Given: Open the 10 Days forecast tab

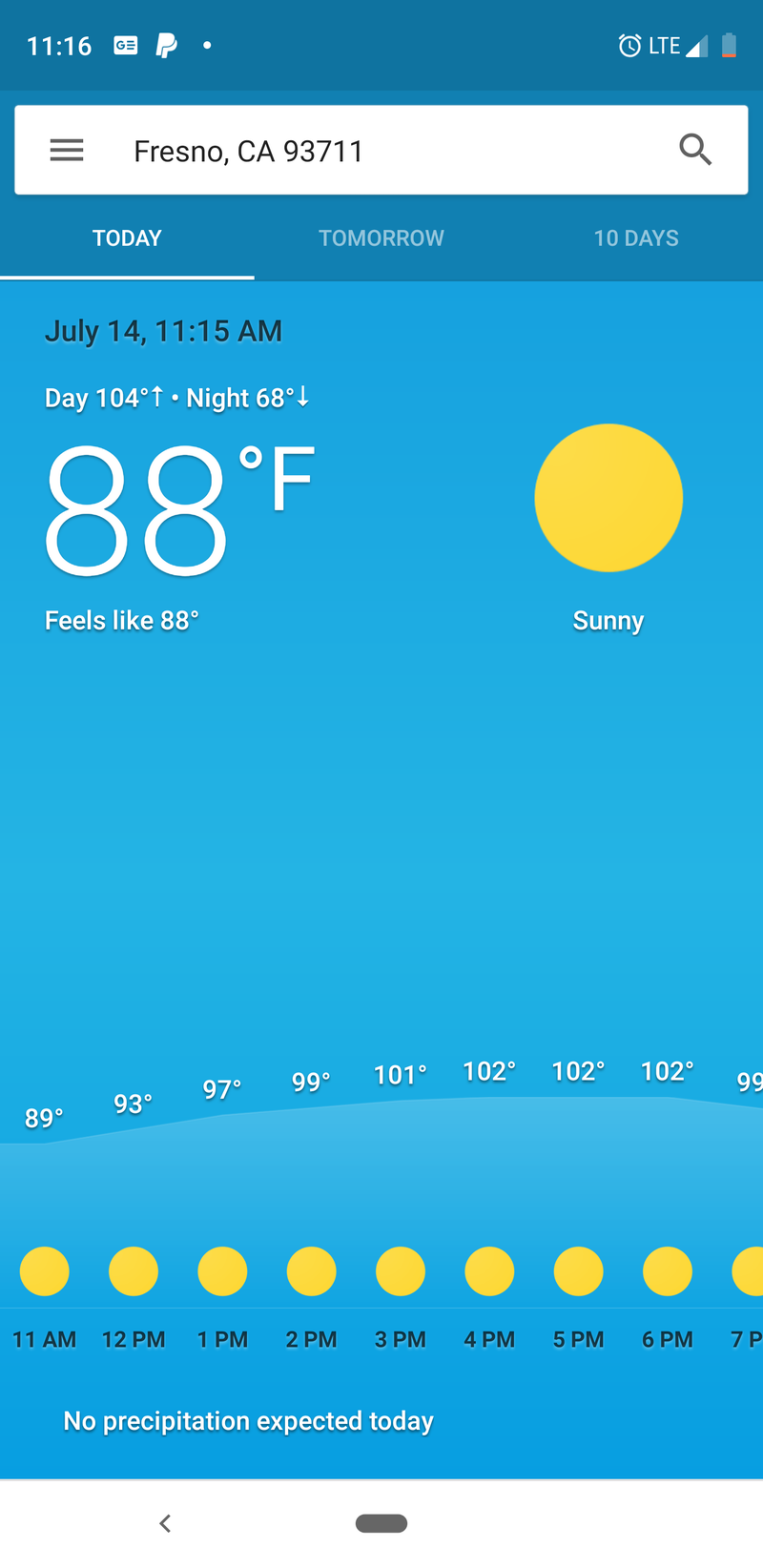Looking at the screenshot, I should pyautogui.click(x=636, y=238).
